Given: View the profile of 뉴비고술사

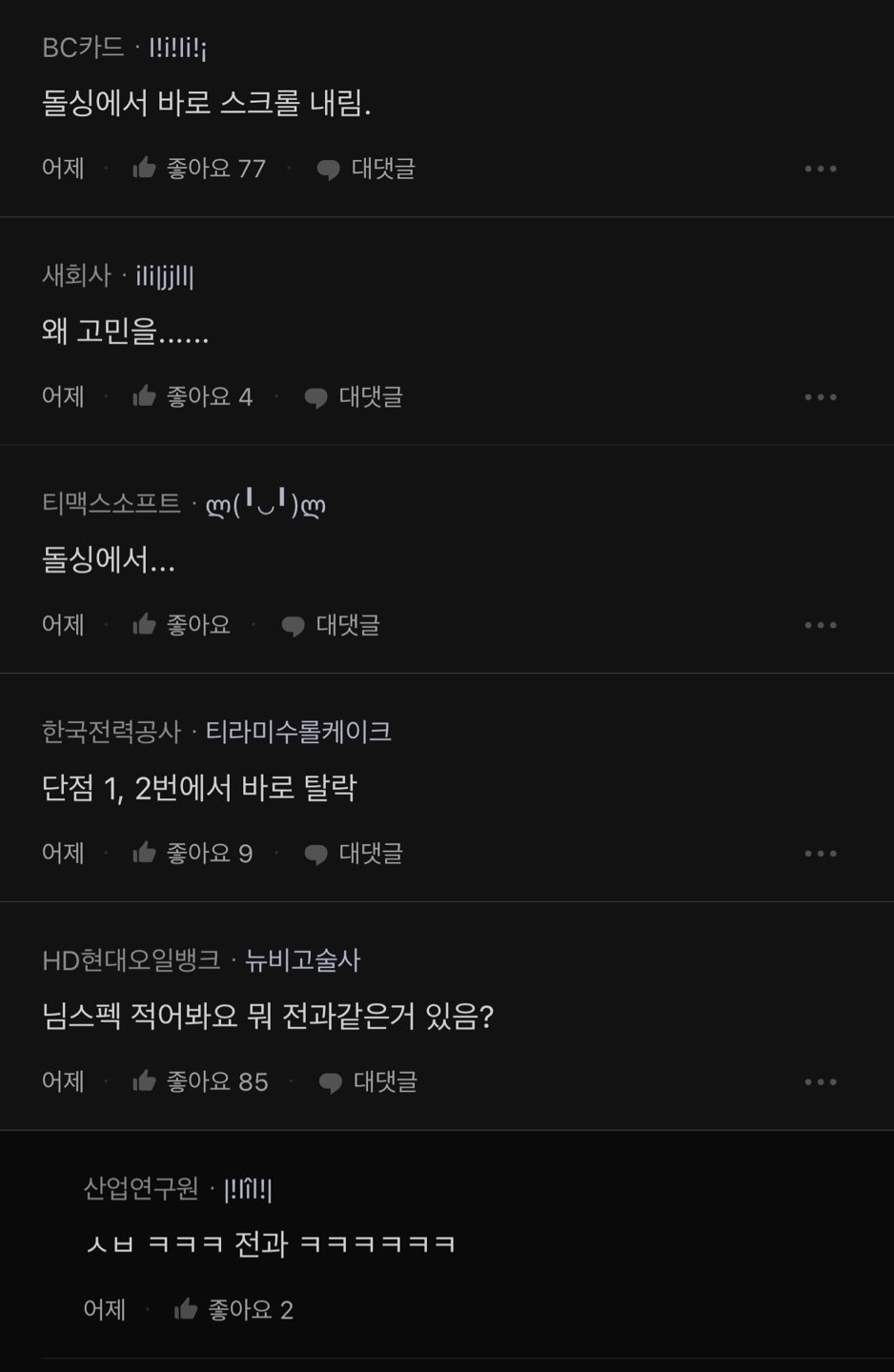Looking at the screenshot, I should pos(302,960).
